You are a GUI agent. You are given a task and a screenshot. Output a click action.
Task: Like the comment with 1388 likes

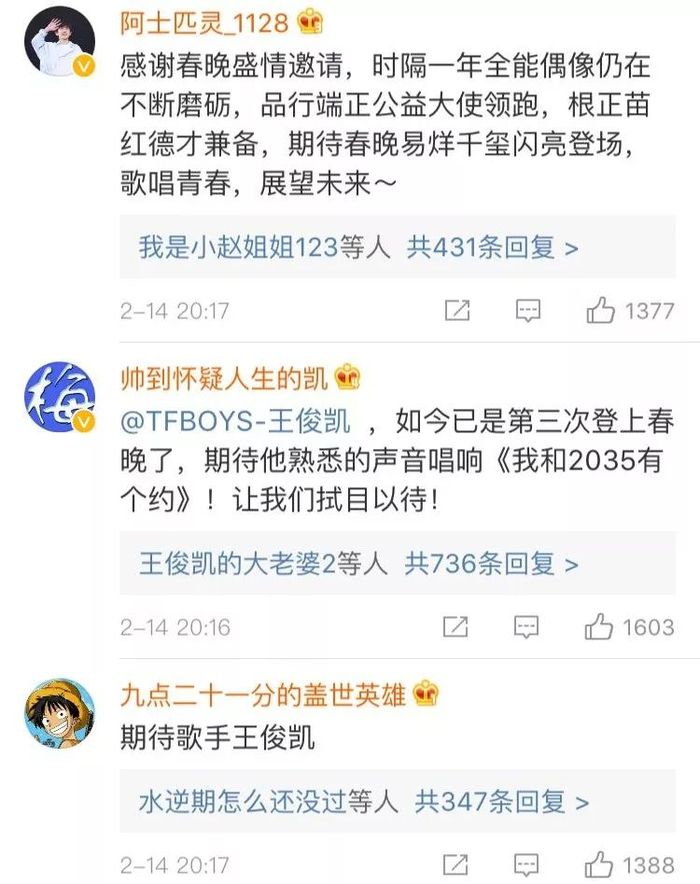[x=600, y=865]
